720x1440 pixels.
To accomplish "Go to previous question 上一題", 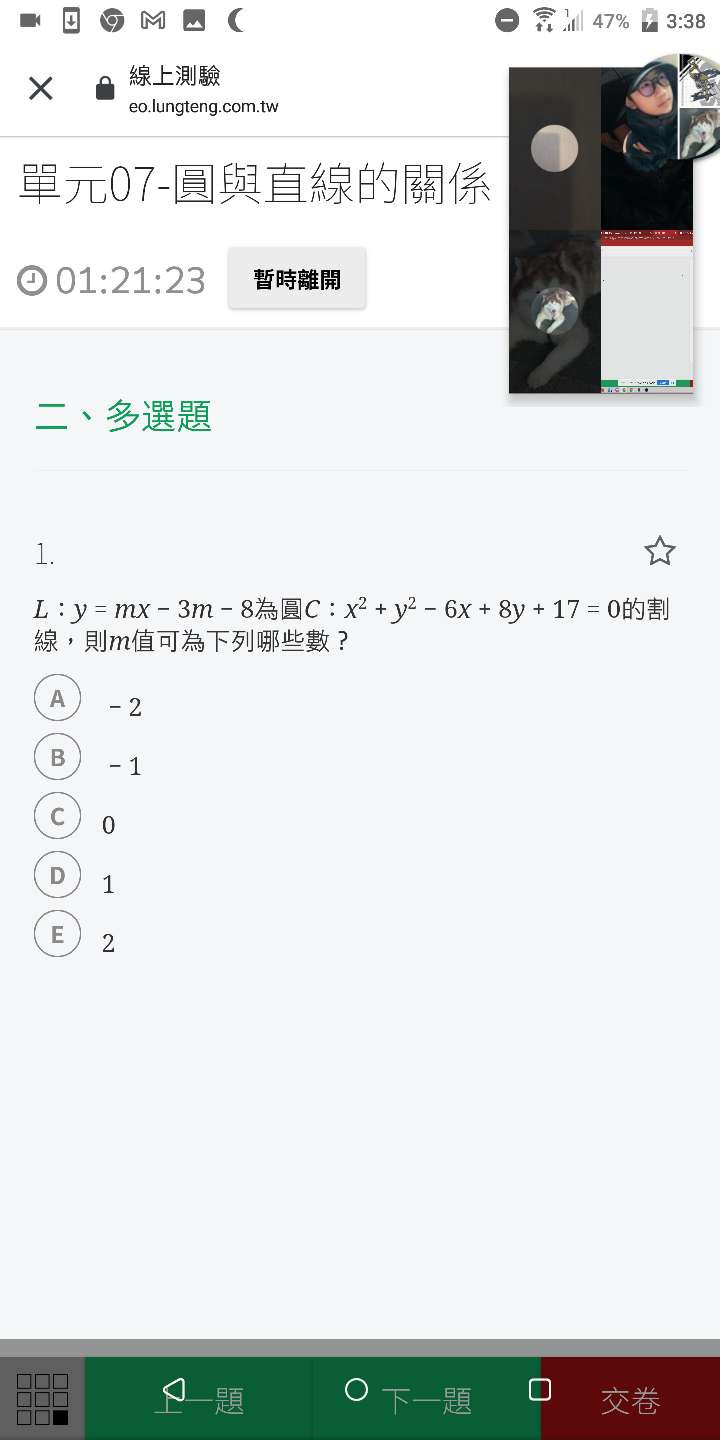I will [x=199, y=1399].
